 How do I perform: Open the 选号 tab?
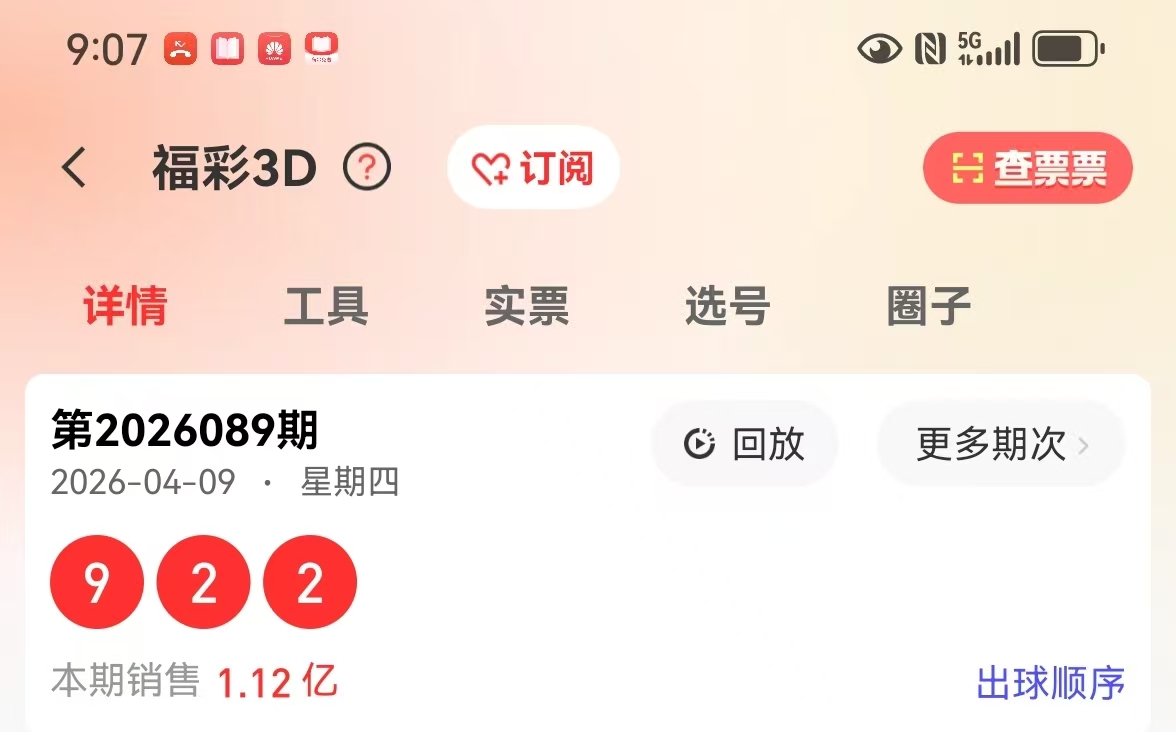click(x=727, y=307)
